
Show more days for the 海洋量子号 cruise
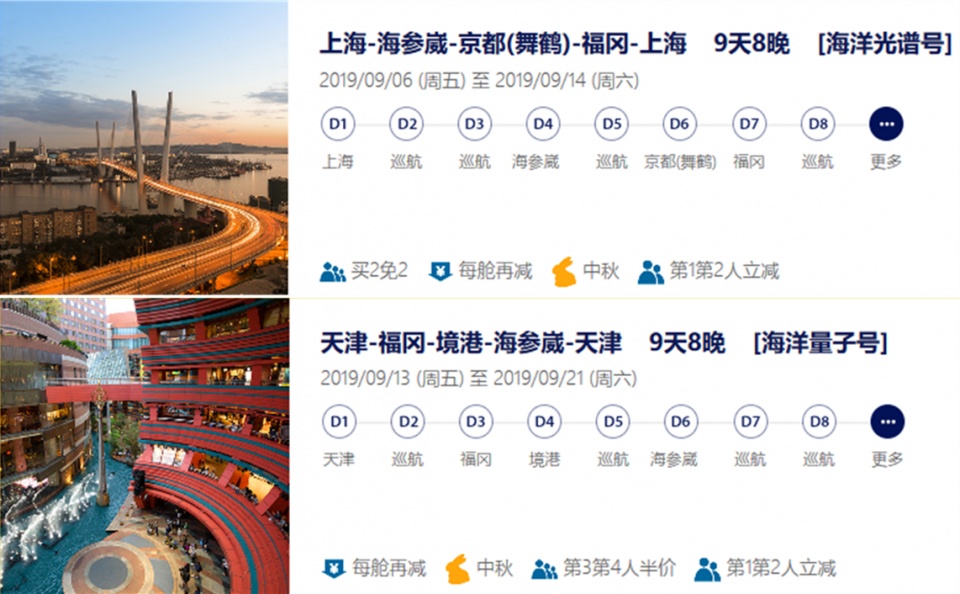click(x=886, y=422)
